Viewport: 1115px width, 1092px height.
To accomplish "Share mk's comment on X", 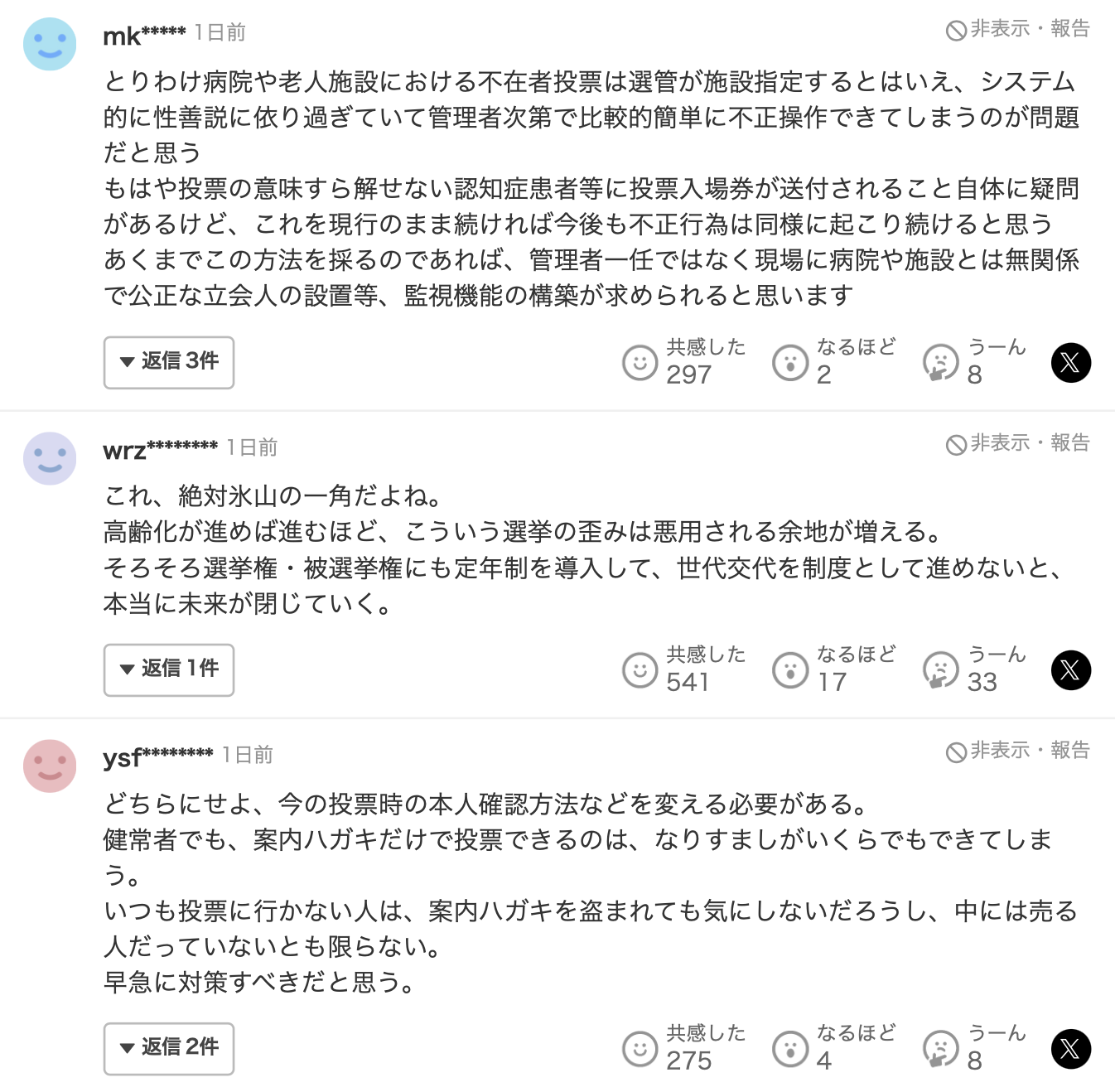I will pyautogui.click(x=1070, y=363).
